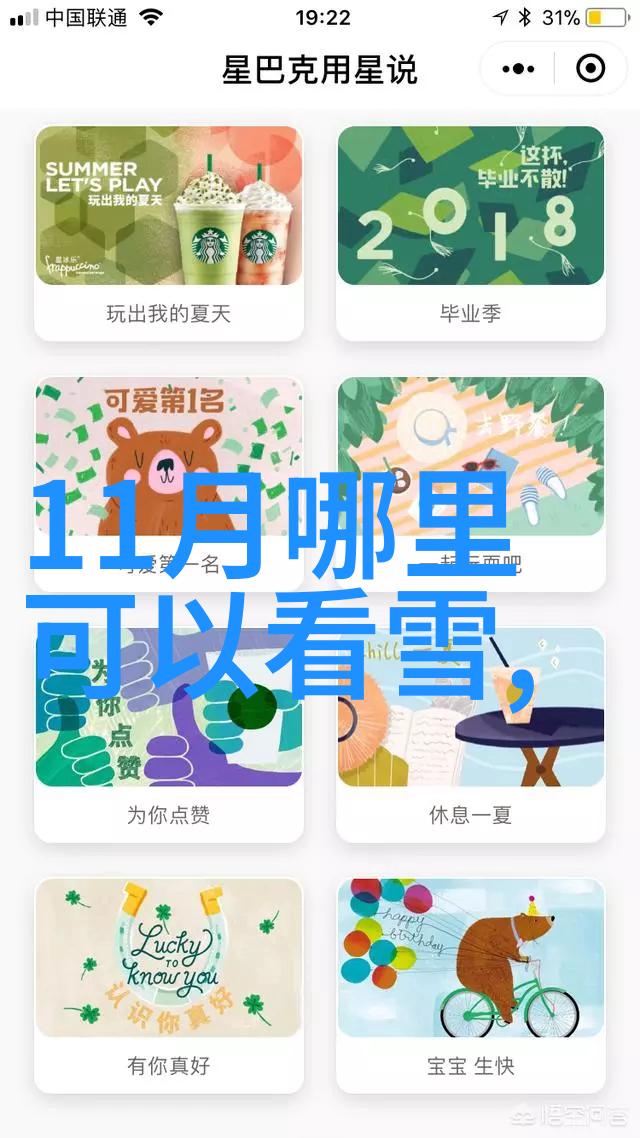Select the 有你真好 lucky card

pyautogui.click(x=169, y=985)
